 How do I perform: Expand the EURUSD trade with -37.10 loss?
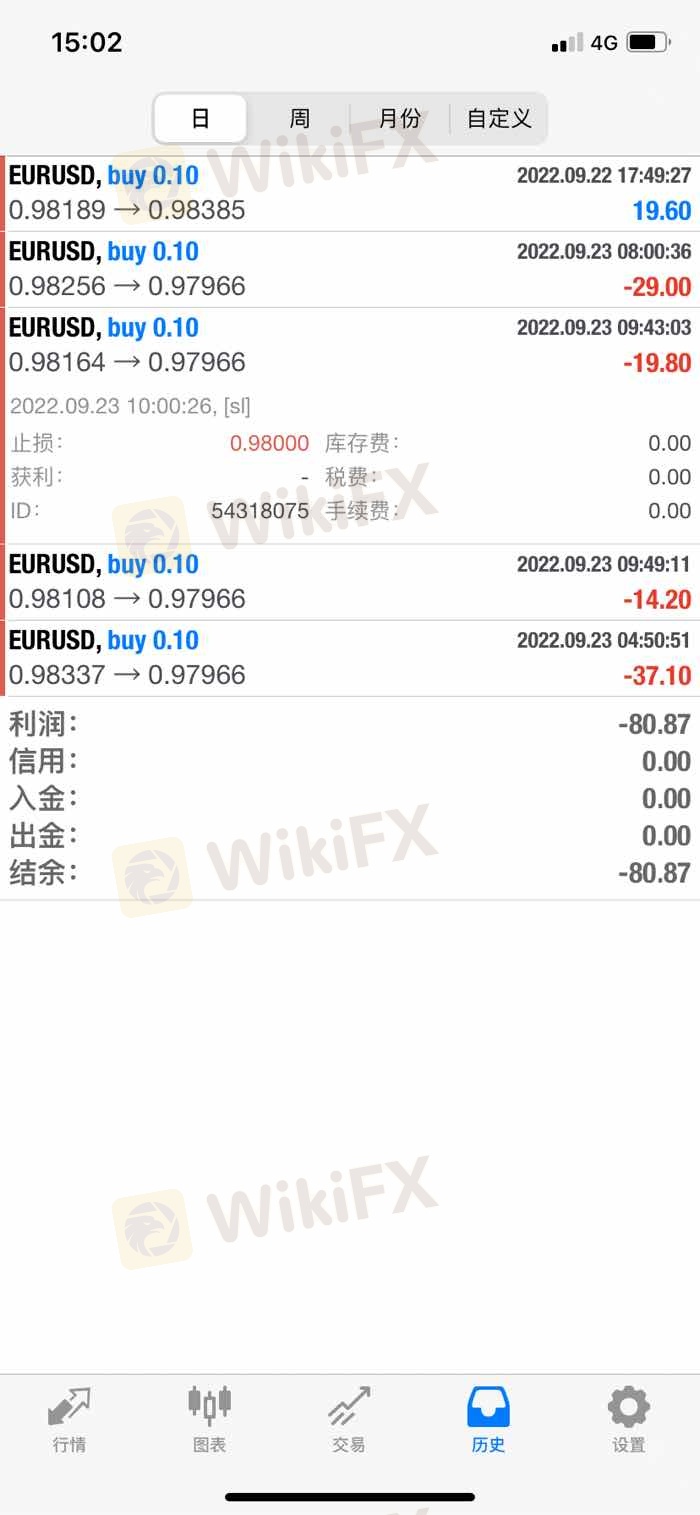pyautogui.click(x=350, y=658)
